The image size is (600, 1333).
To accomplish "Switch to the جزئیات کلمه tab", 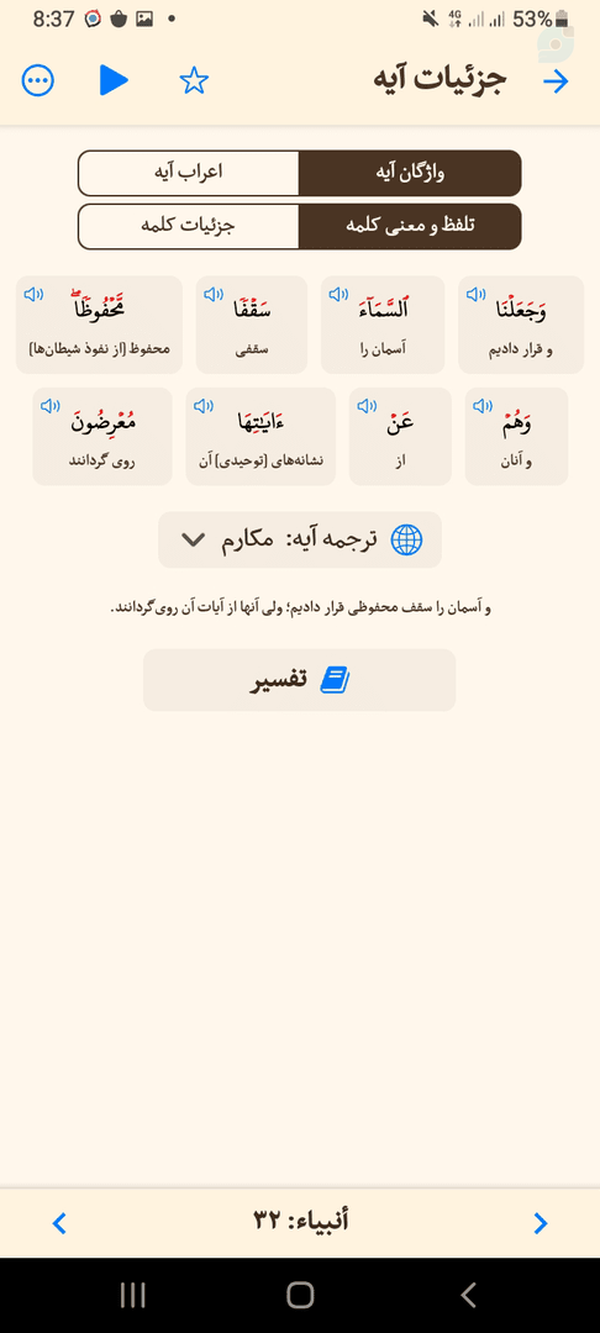I will click(x=189, y=226).
